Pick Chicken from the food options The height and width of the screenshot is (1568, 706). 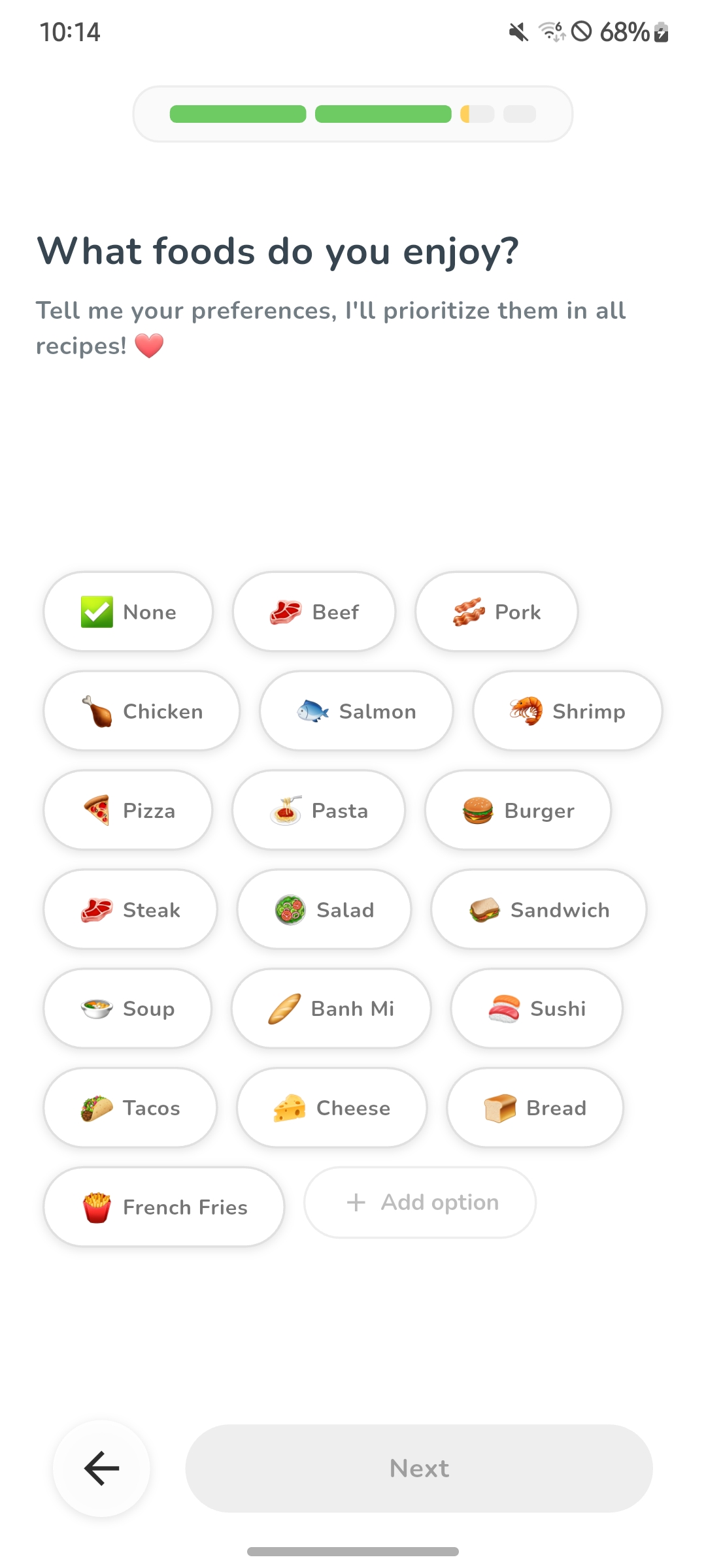point(142,711)
